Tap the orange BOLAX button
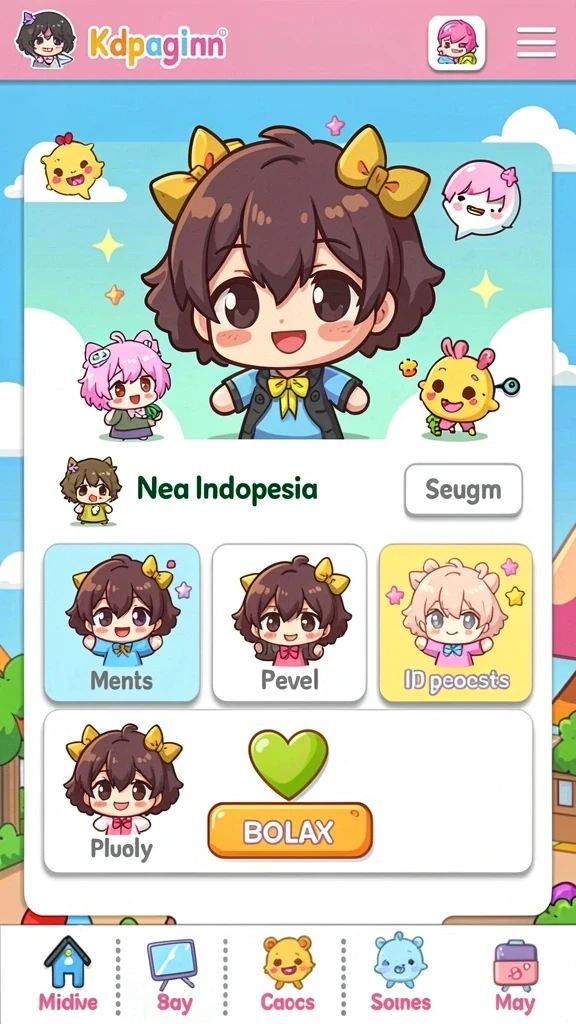 pos(290,831)
